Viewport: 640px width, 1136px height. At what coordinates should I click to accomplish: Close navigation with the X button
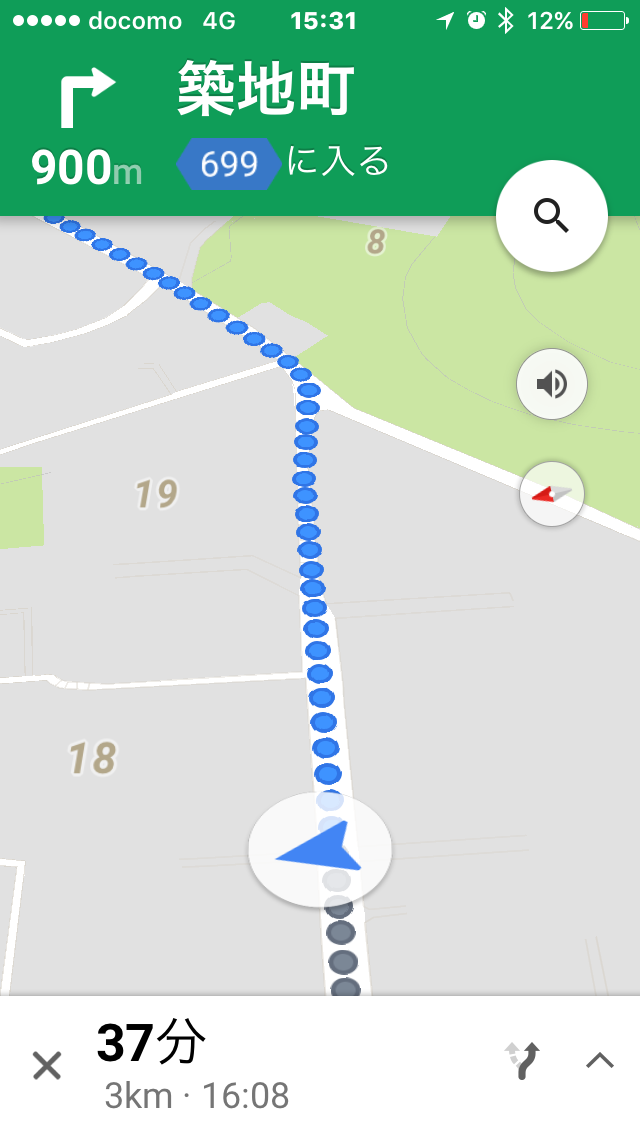click(x=47, y=1065)
